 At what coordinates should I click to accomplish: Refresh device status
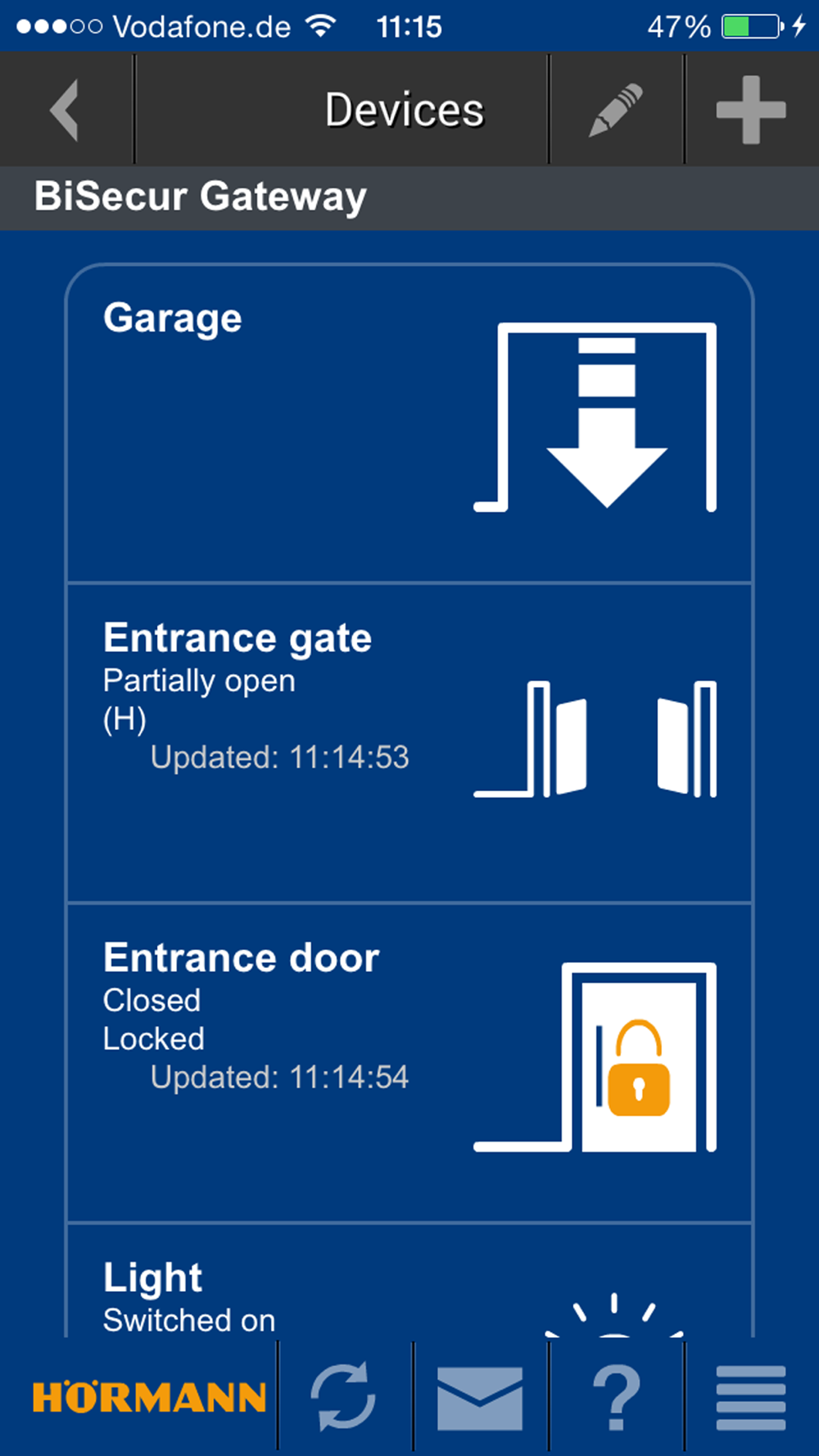click(x=344, y=1397)
